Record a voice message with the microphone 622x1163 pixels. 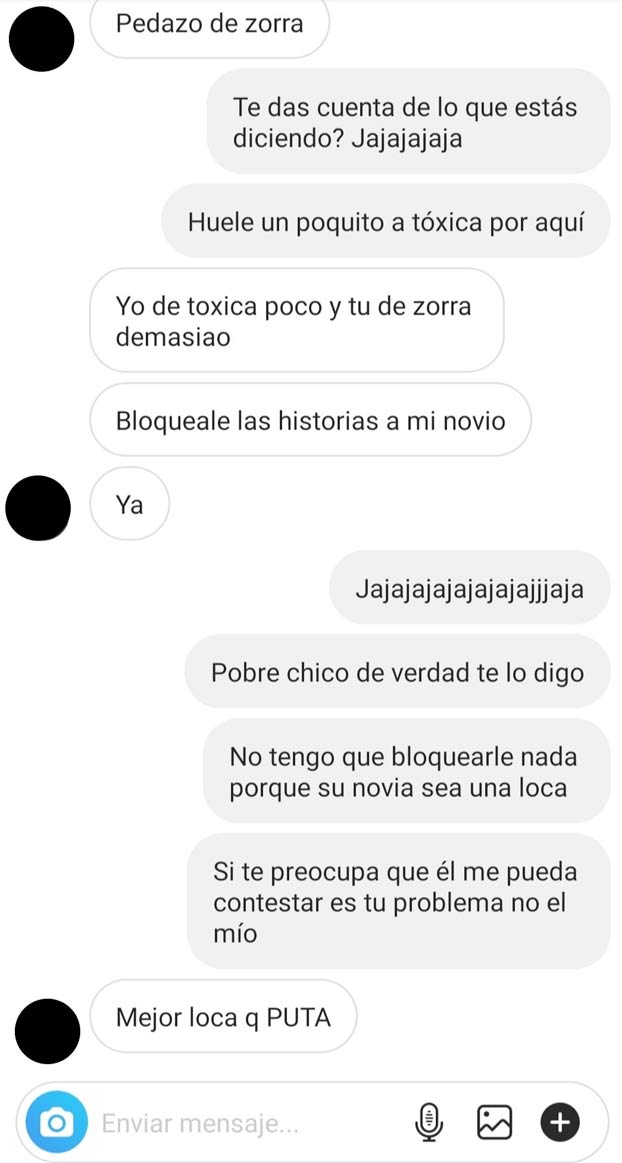click(x=429, y=1123)
